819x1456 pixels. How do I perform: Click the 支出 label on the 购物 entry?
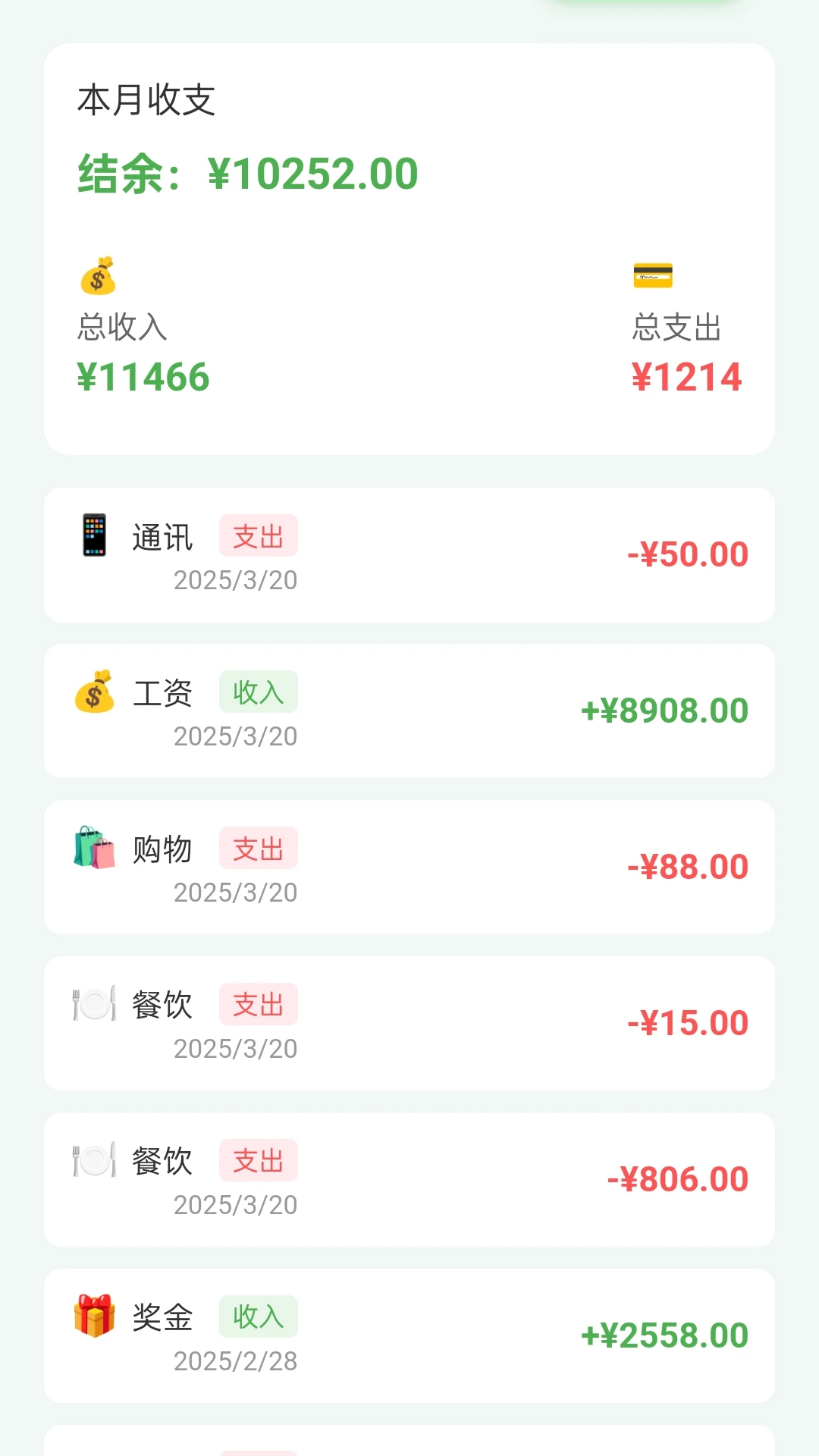click(258, 849)
